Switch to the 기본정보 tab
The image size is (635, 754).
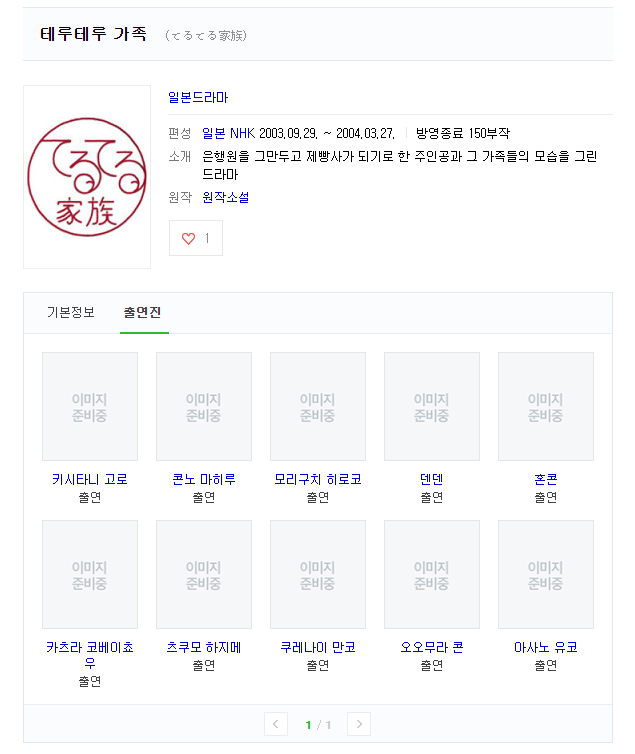(x=71, y=313)
